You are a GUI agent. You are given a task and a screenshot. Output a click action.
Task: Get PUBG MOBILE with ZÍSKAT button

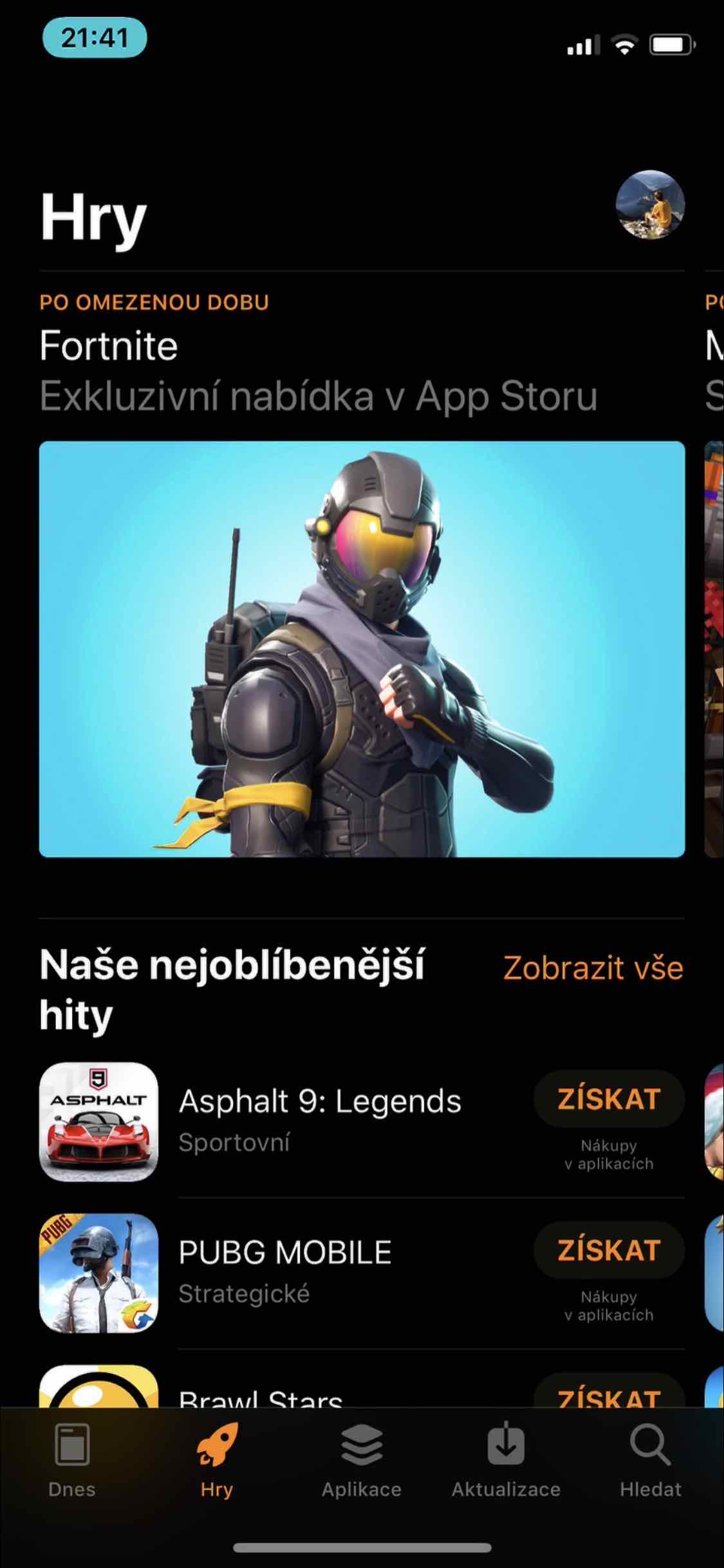coord(608,1250)
